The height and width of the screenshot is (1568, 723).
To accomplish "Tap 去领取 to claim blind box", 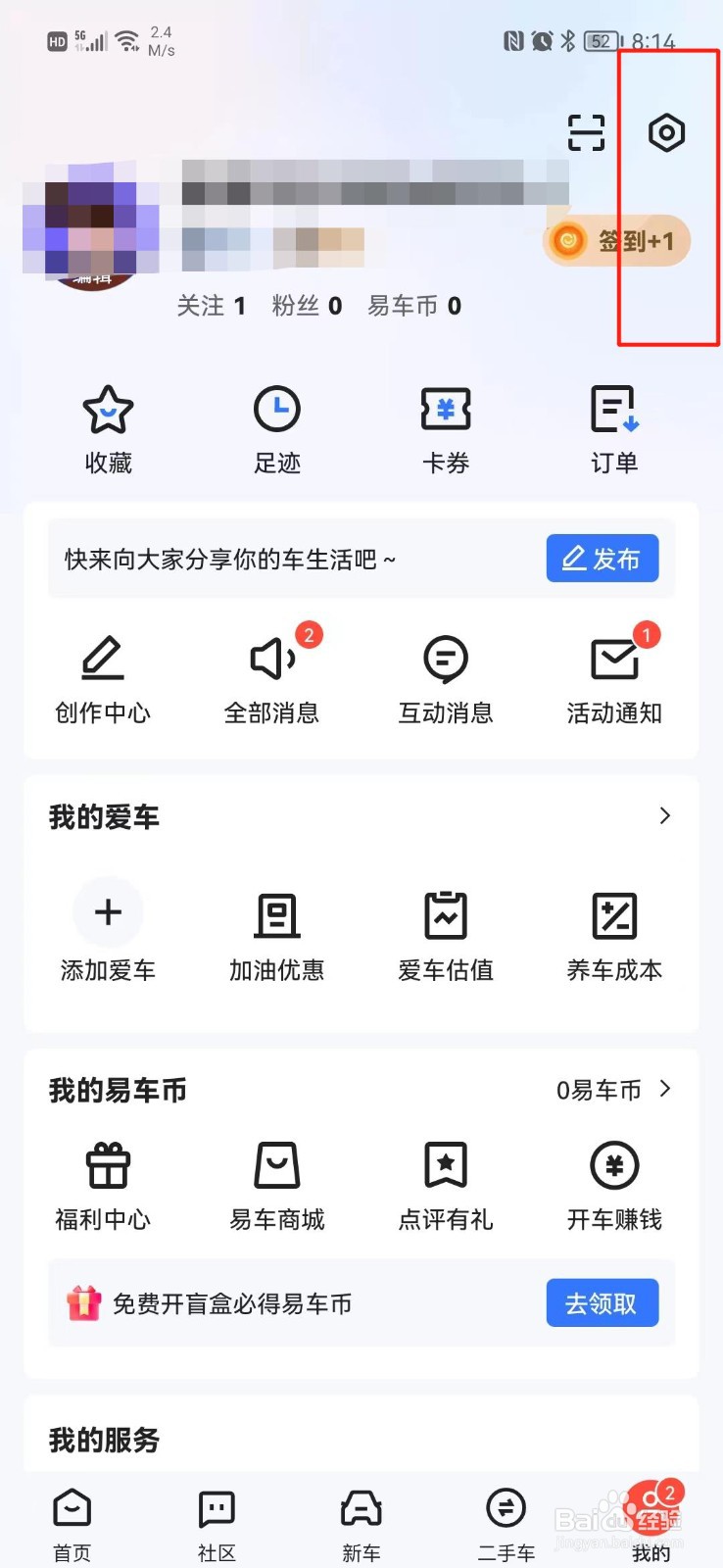I will (x=602, y=1303).
